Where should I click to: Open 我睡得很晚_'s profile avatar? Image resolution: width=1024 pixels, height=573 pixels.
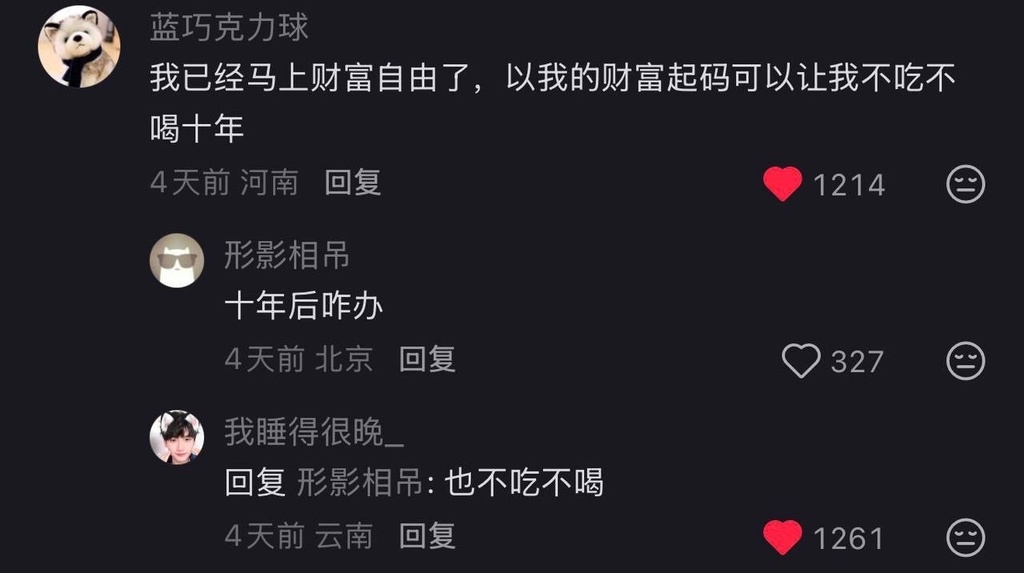point(177,436)
